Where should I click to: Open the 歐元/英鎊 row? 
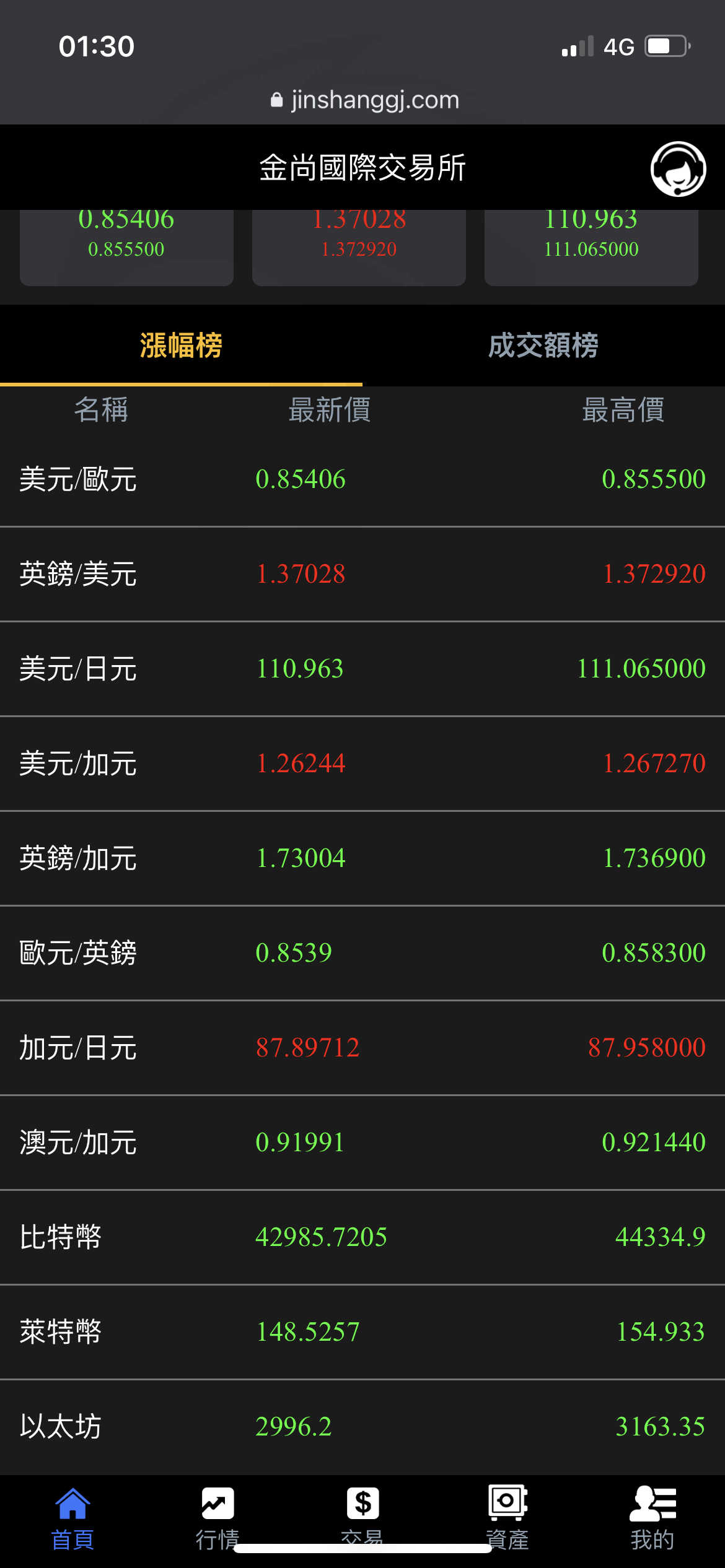(x=362, y=953)
